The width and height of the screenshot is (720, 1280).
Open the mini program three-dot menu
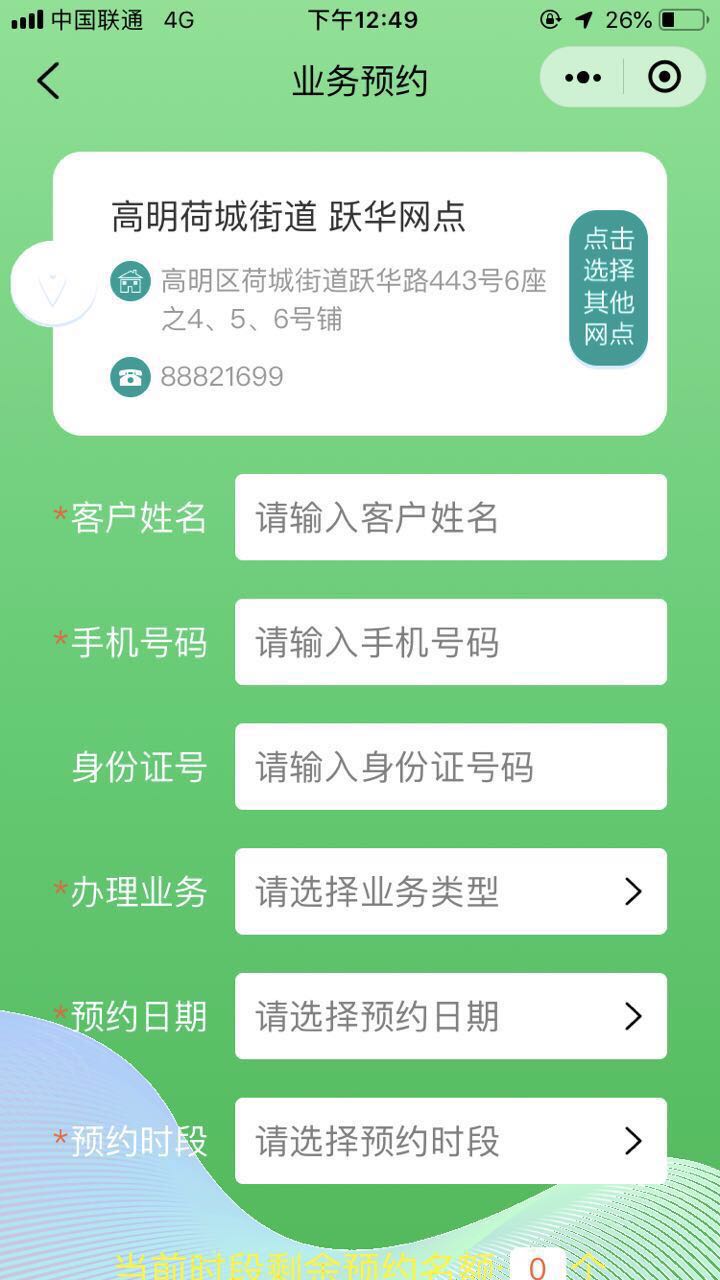pos(583,77)
